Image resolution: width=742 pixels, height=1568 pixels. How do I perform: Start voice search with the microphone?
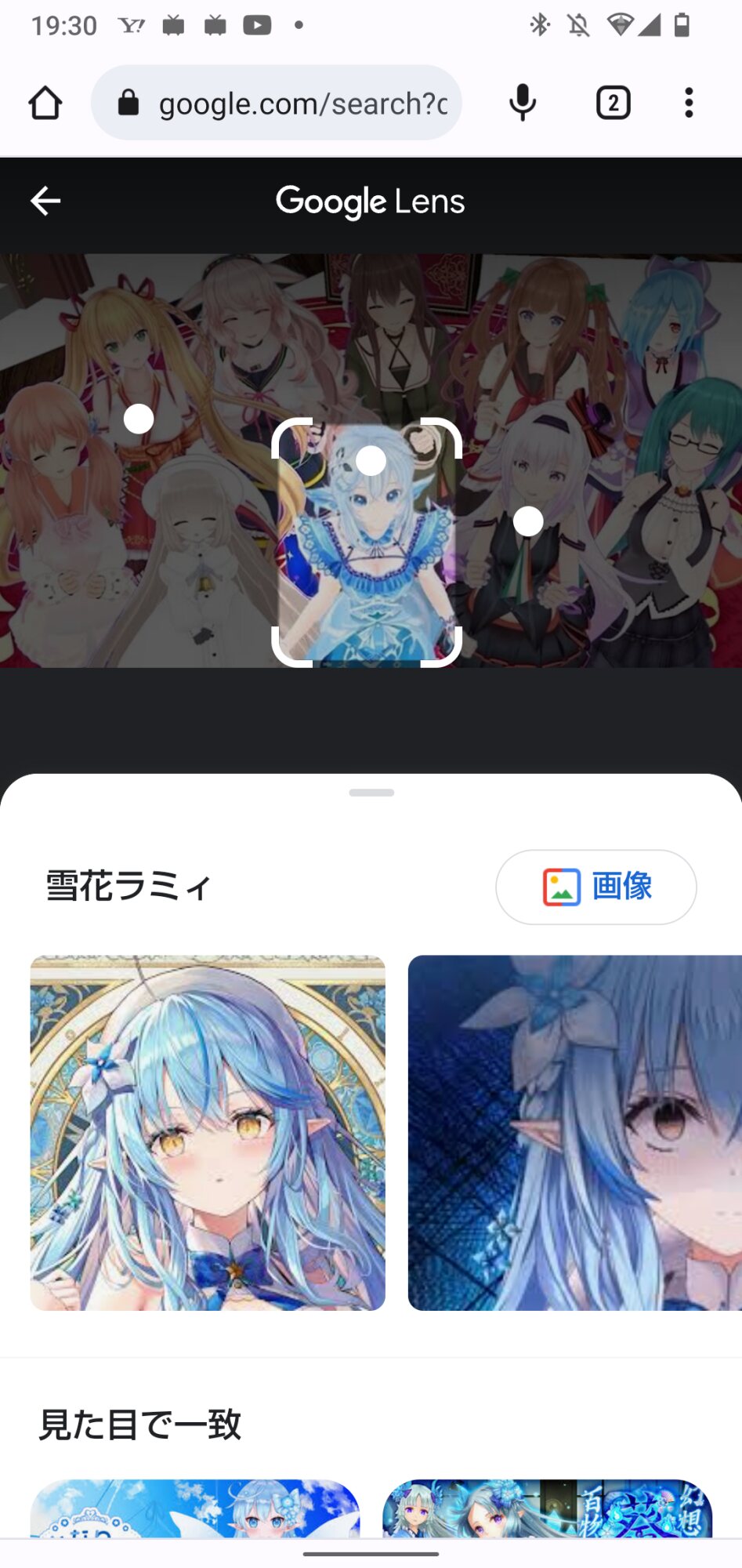523,103
